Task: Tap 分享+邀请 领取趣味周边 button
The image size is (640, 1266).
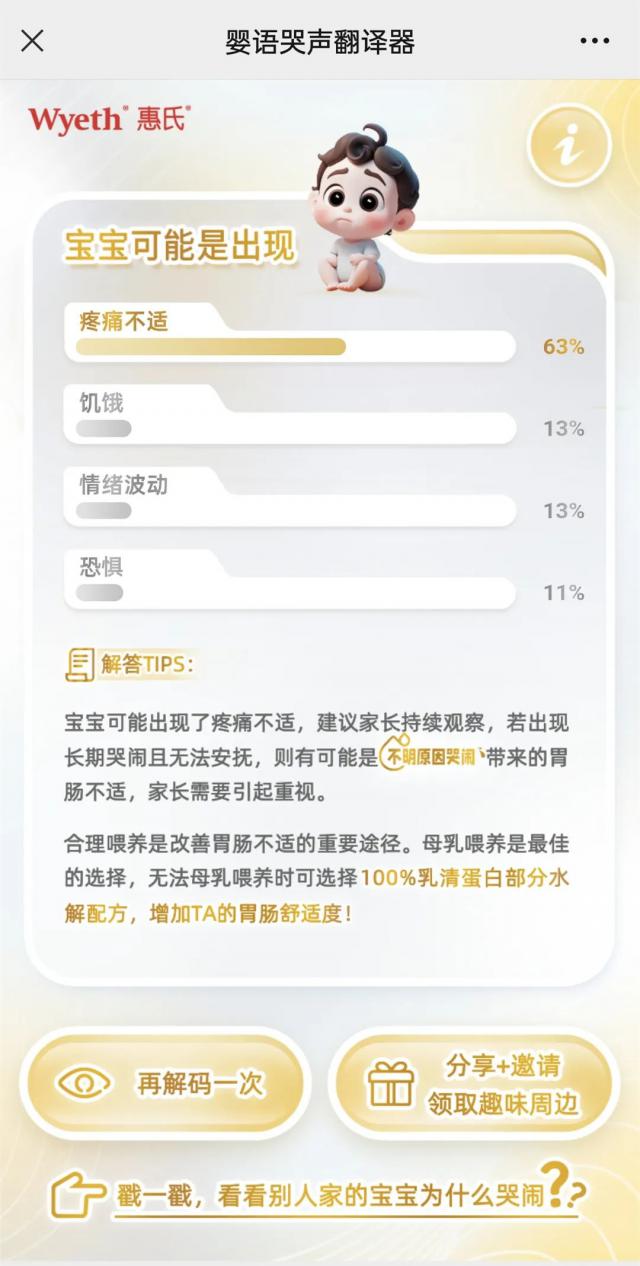Action: 474,1084
